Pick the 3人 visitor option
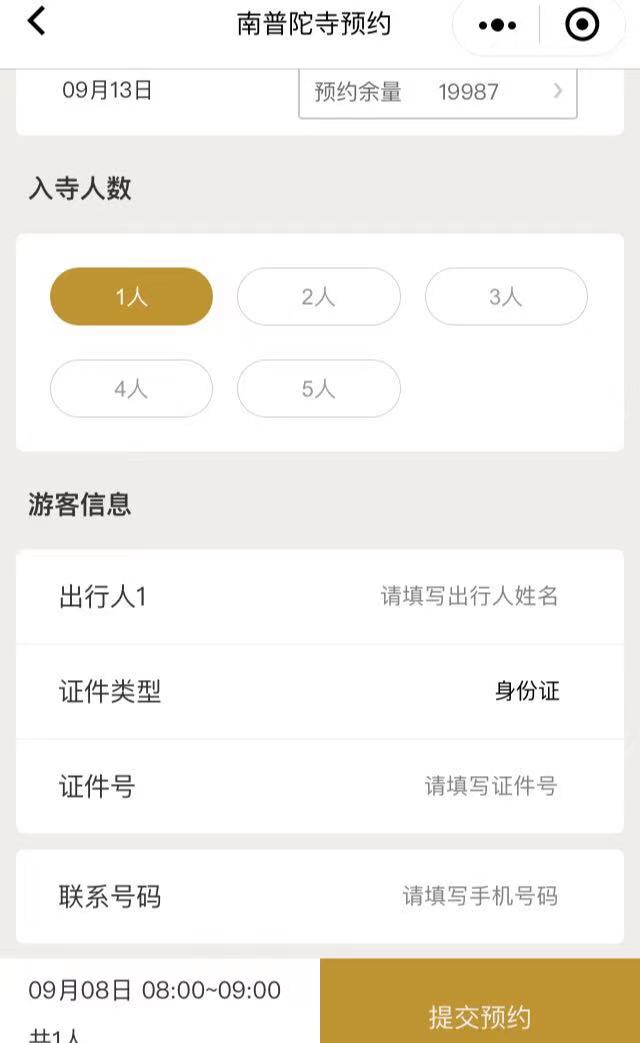 tap(506, 297)
